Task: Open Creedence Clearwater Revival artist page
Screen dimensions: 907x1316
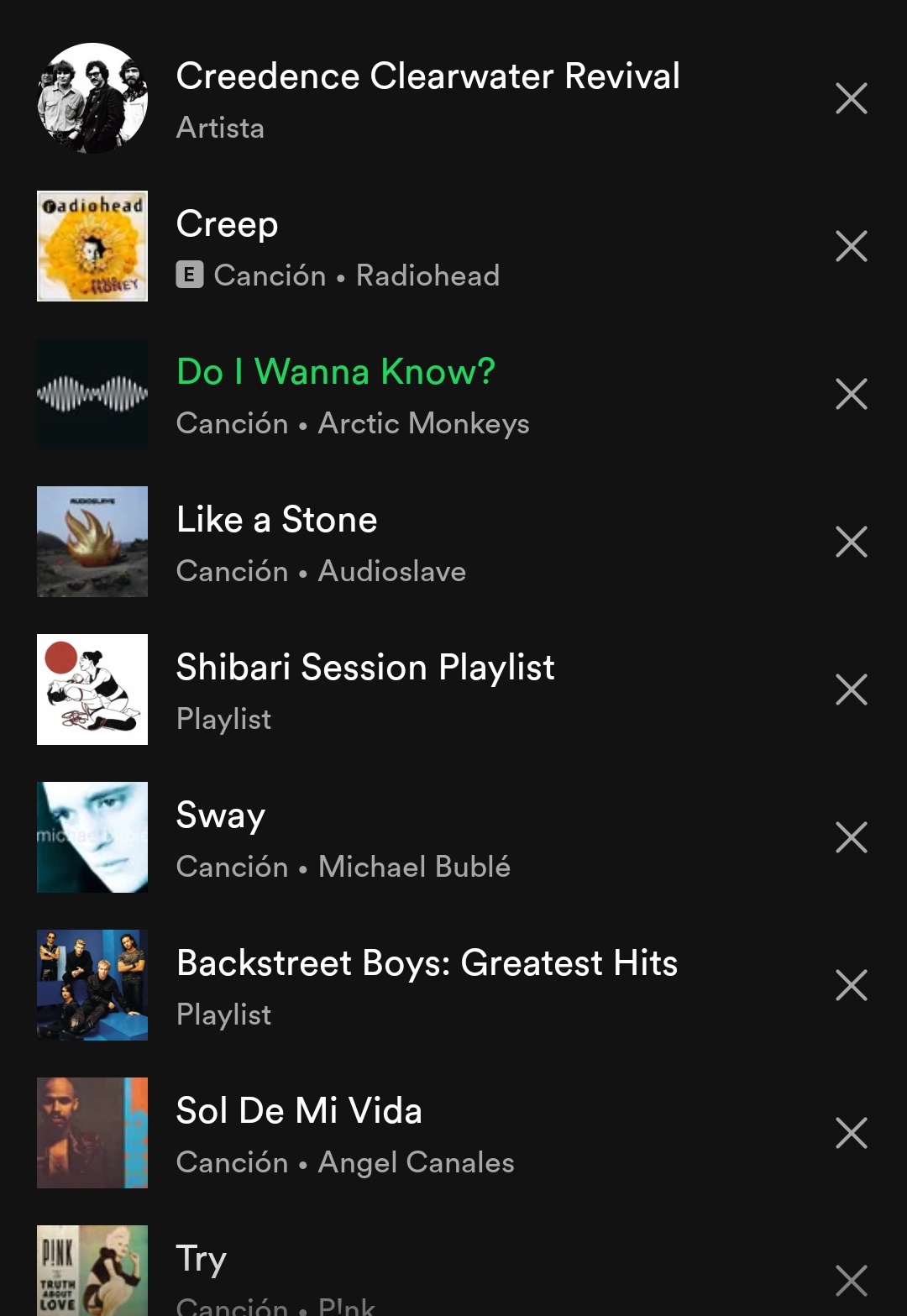Action: [427, 99]
